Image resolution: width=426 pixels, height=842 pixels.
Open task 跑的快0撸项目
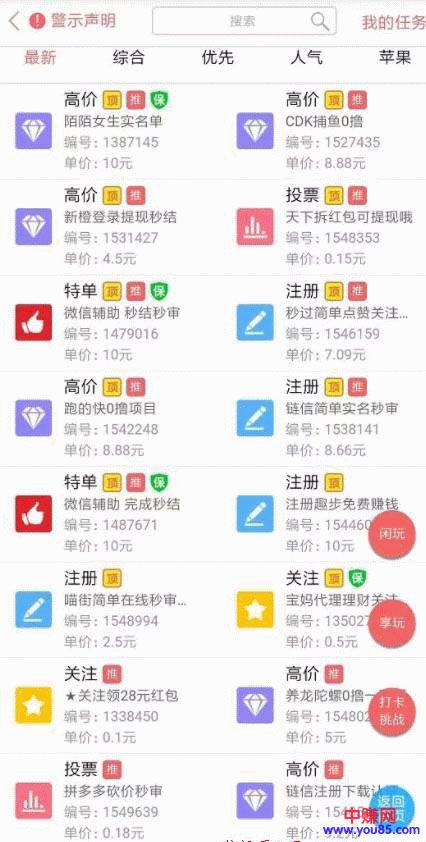107,418
